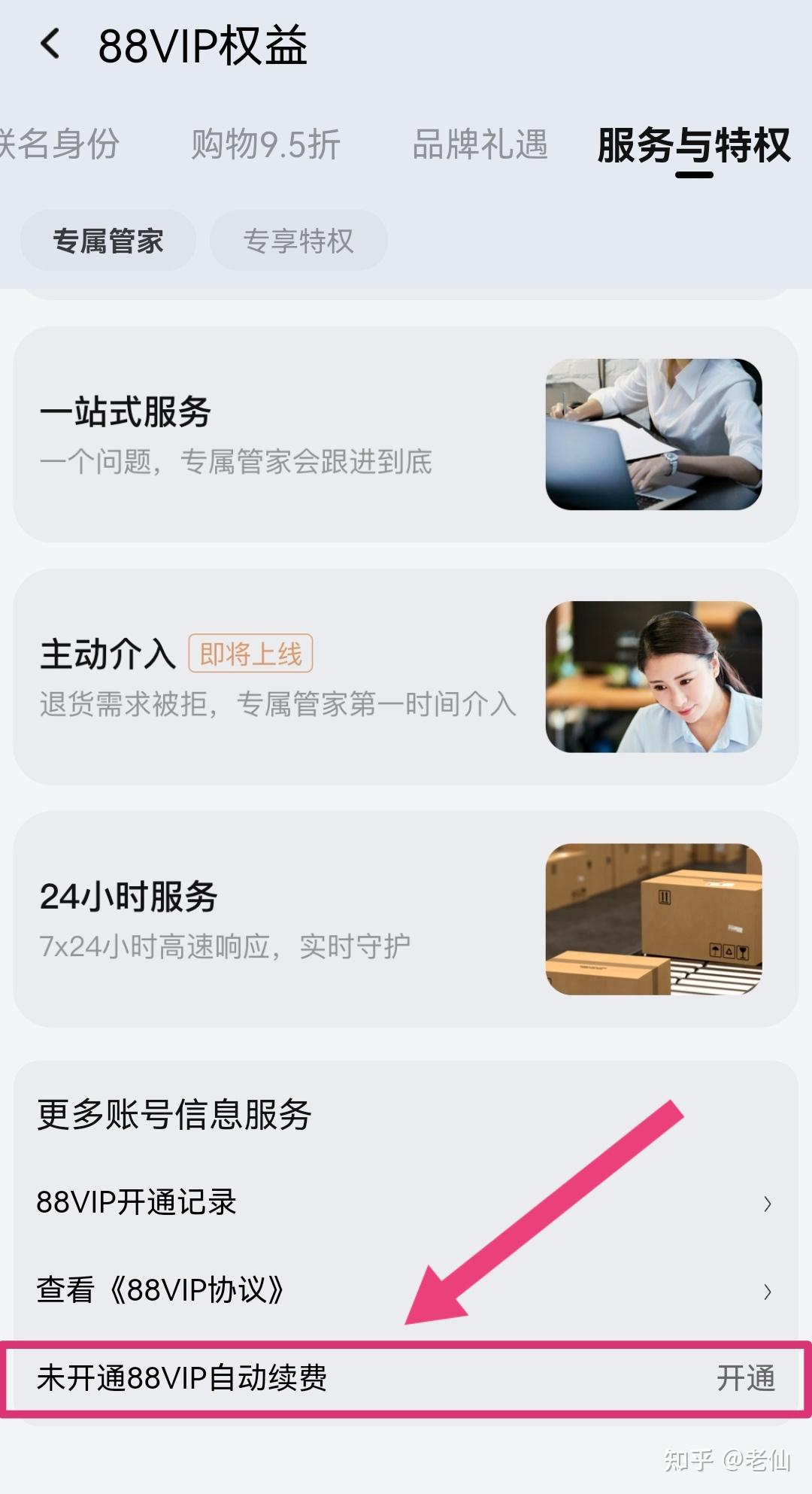
Task: Switch to the 品牌礼遇 tab
Action: click(x=479, y=145)
